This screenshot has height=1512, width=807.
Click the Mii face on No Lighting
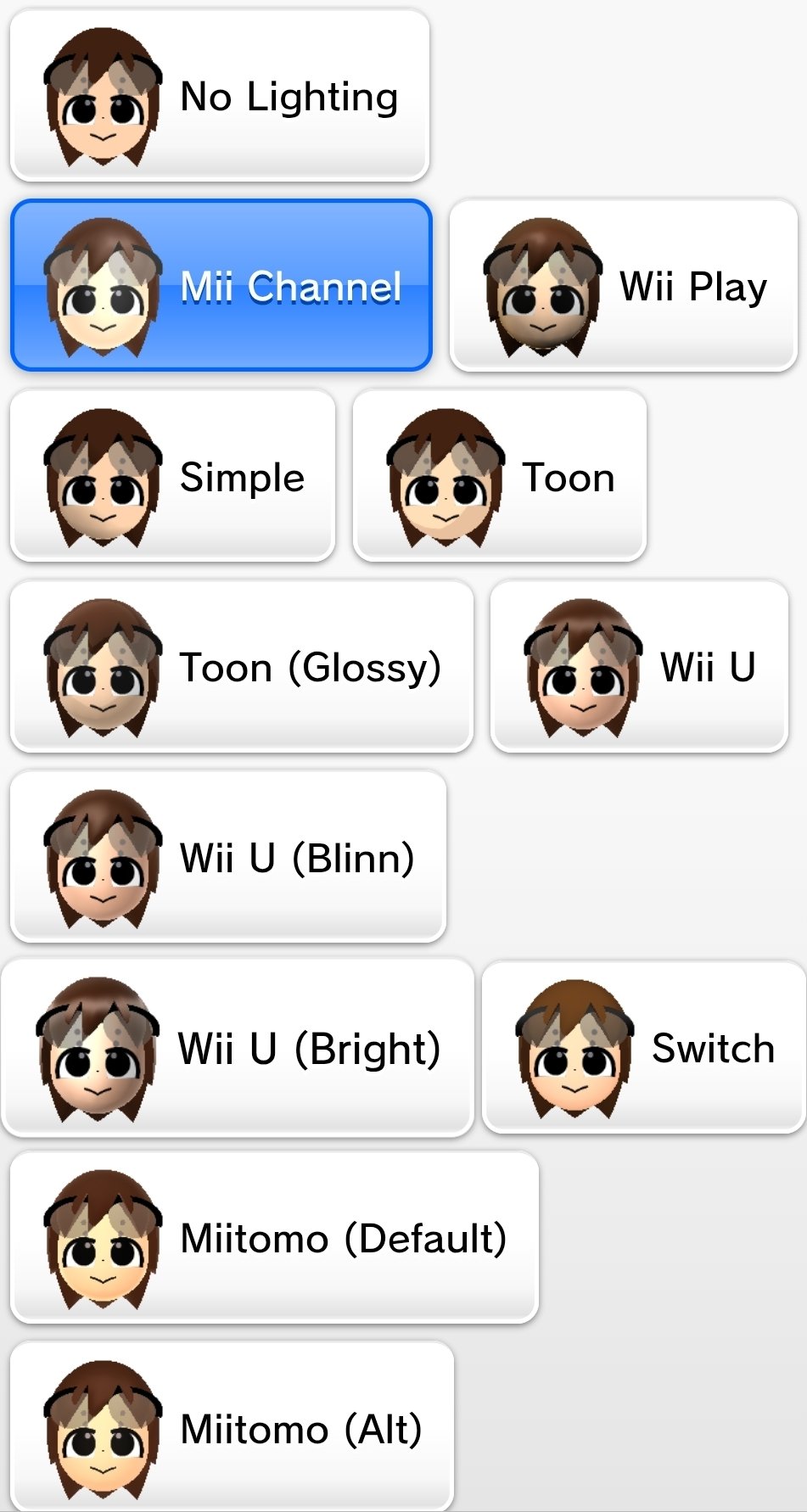pos(102,96)
